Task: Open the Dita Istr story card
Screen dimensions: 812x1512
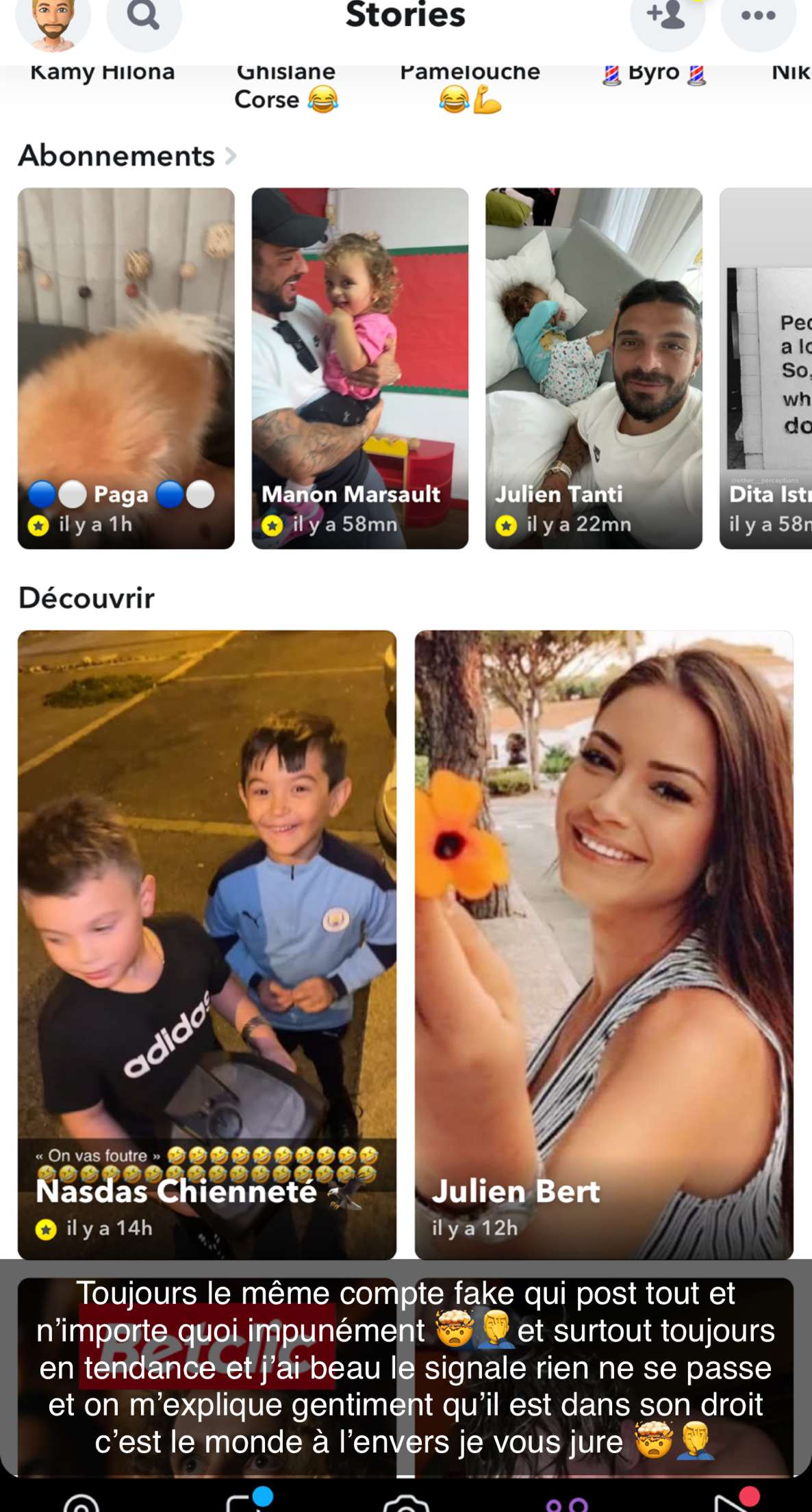Action: pos(766,368)
